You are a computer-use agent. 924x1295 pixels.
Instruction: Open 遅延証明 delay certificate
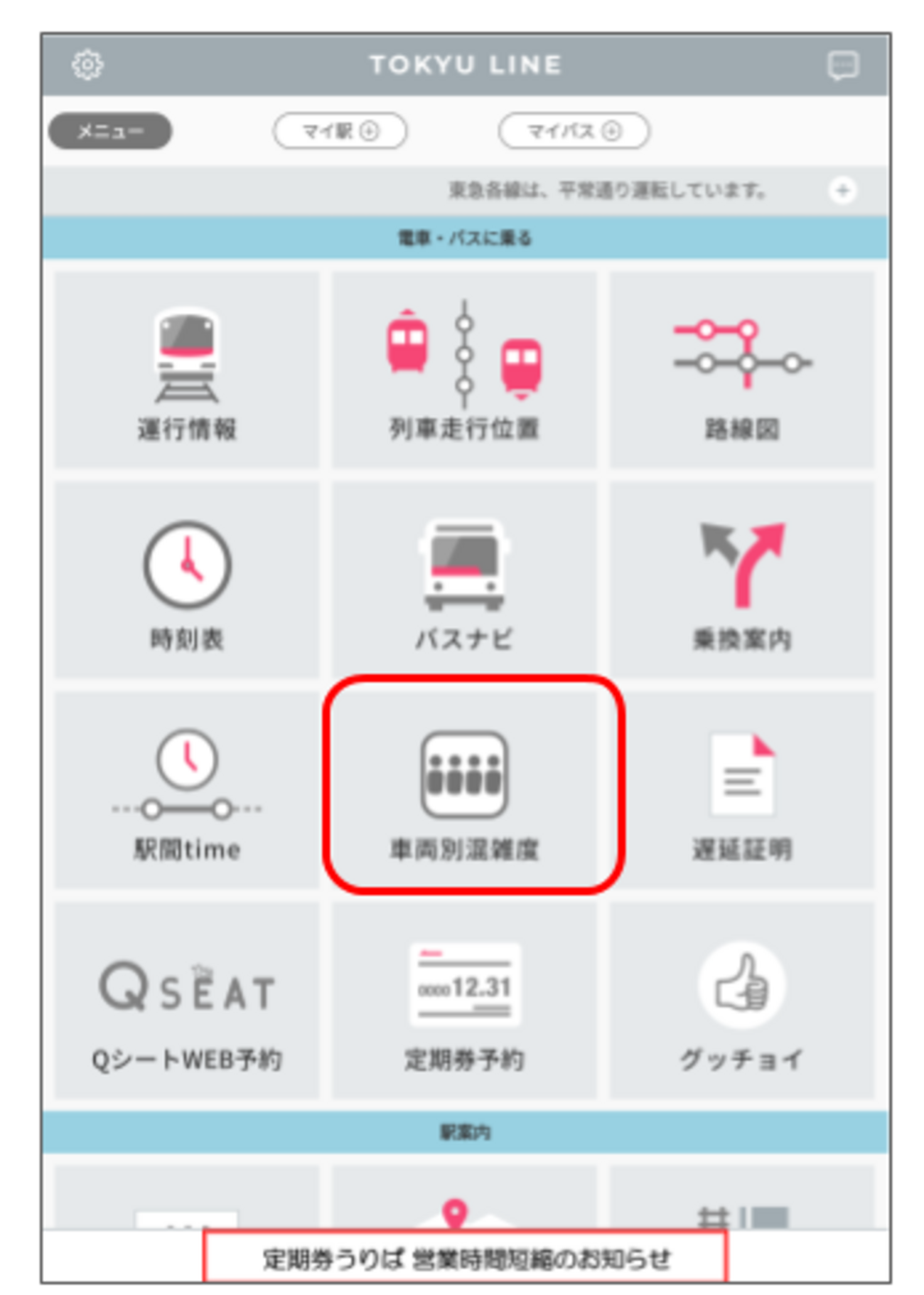[x=742, y=790]
